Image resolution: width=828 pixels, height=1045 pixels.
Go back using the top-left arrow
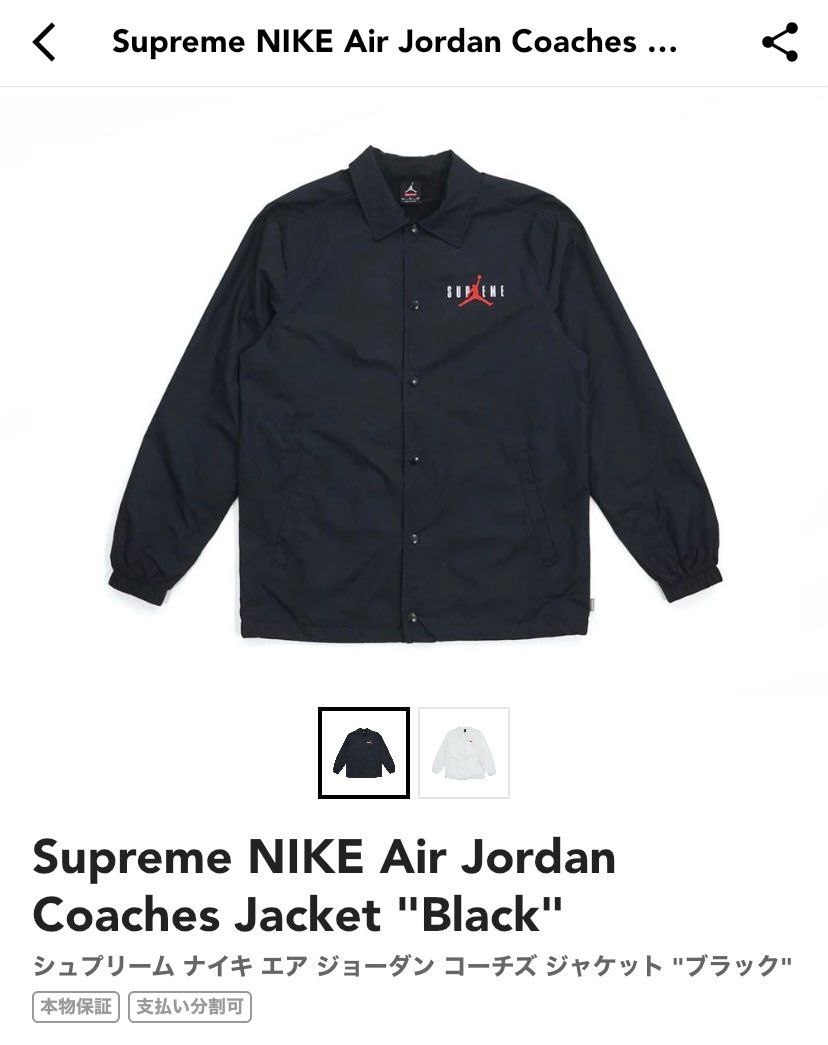tap(44, 43)
